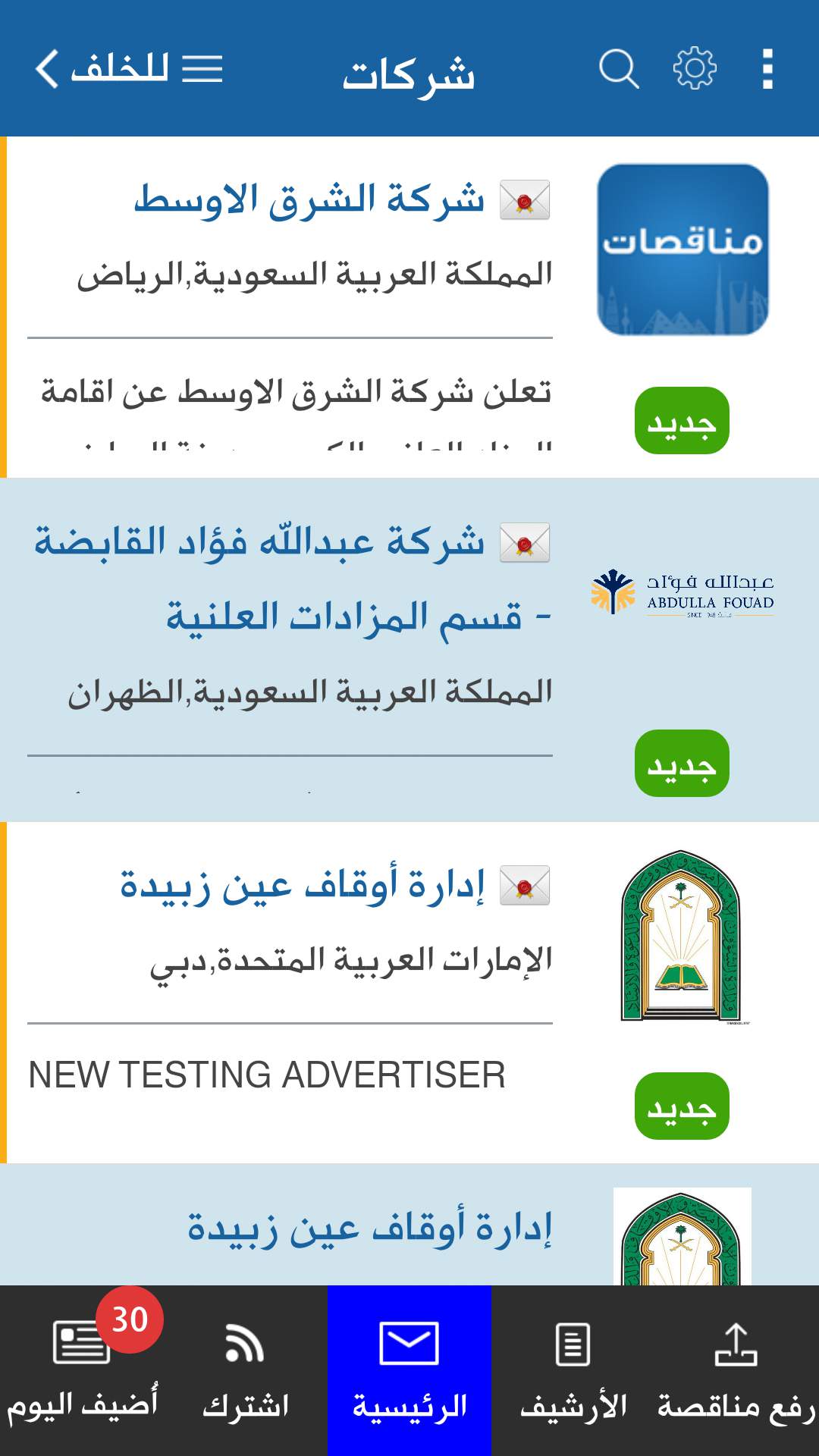Open the overflow menu
Screen dimensions: 819x1456
[x=767, y=69]
